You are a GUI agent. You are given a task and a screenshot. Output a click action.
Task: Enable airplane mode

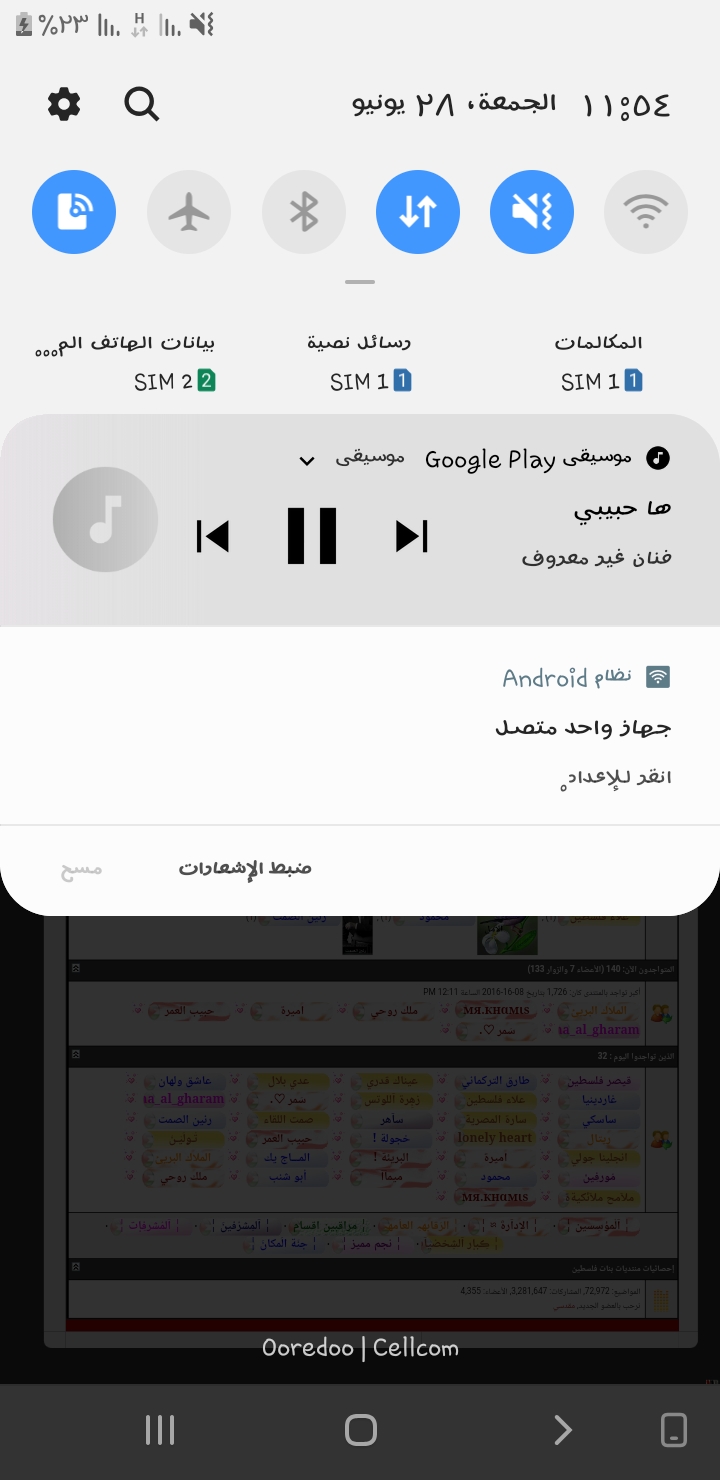coord(189,212)
